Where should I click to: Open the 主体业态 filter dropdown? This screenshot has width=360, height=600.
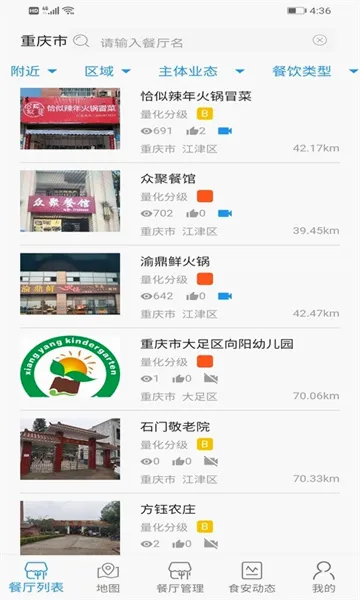coord(201,71)
